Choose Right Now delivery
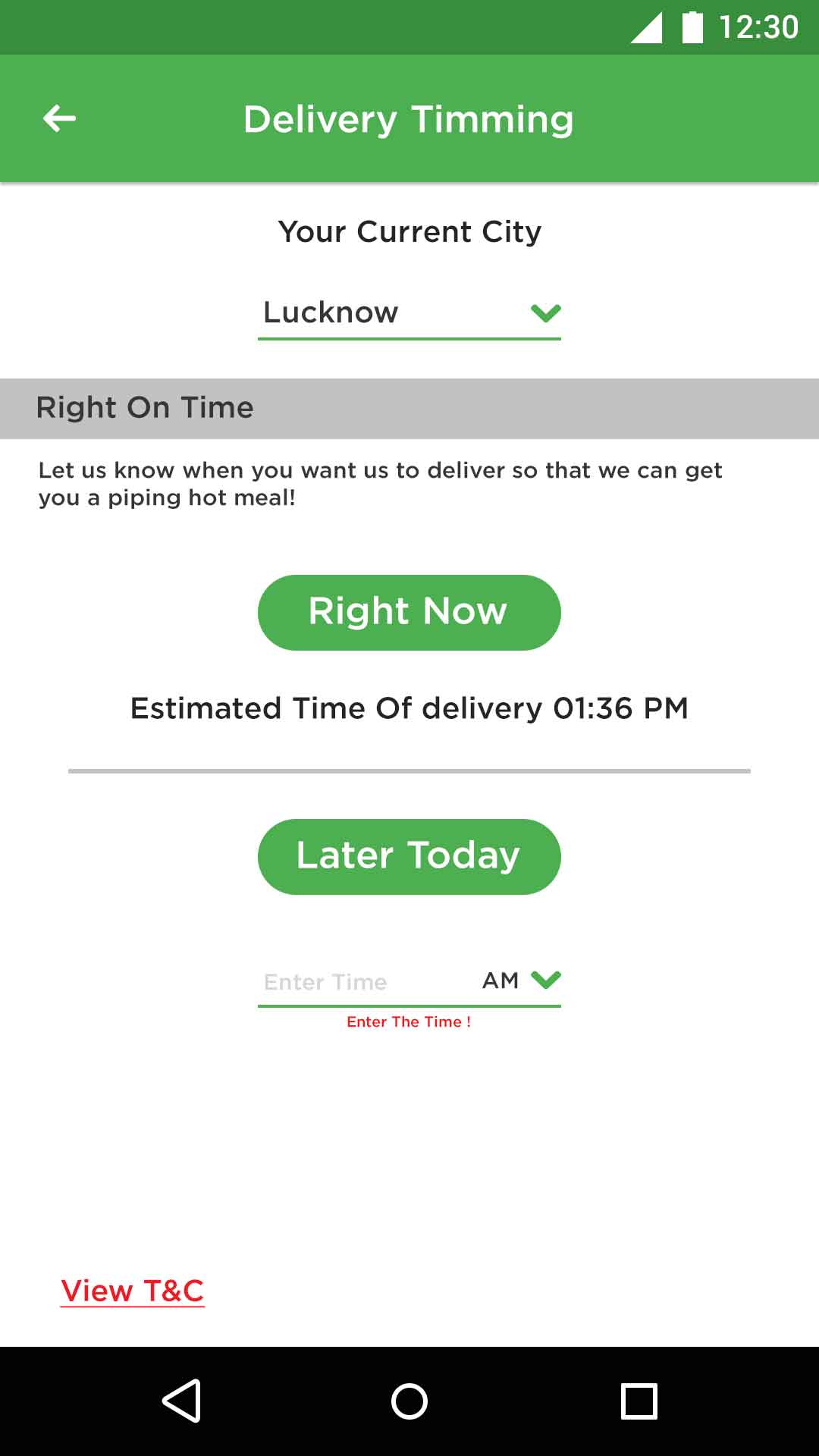 coord(409,612)
